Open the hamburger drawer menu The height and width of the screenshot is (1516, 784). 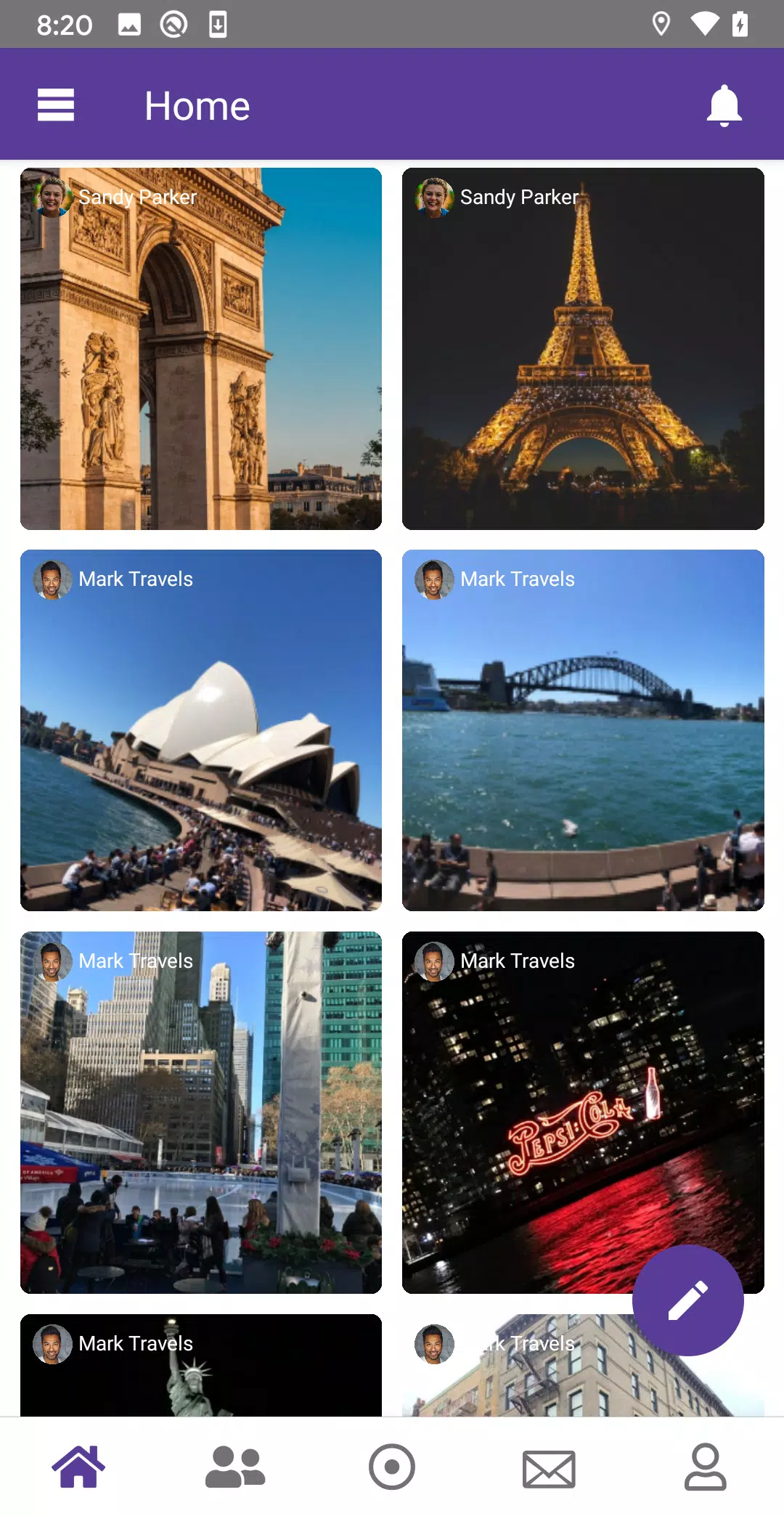[56, 105]
